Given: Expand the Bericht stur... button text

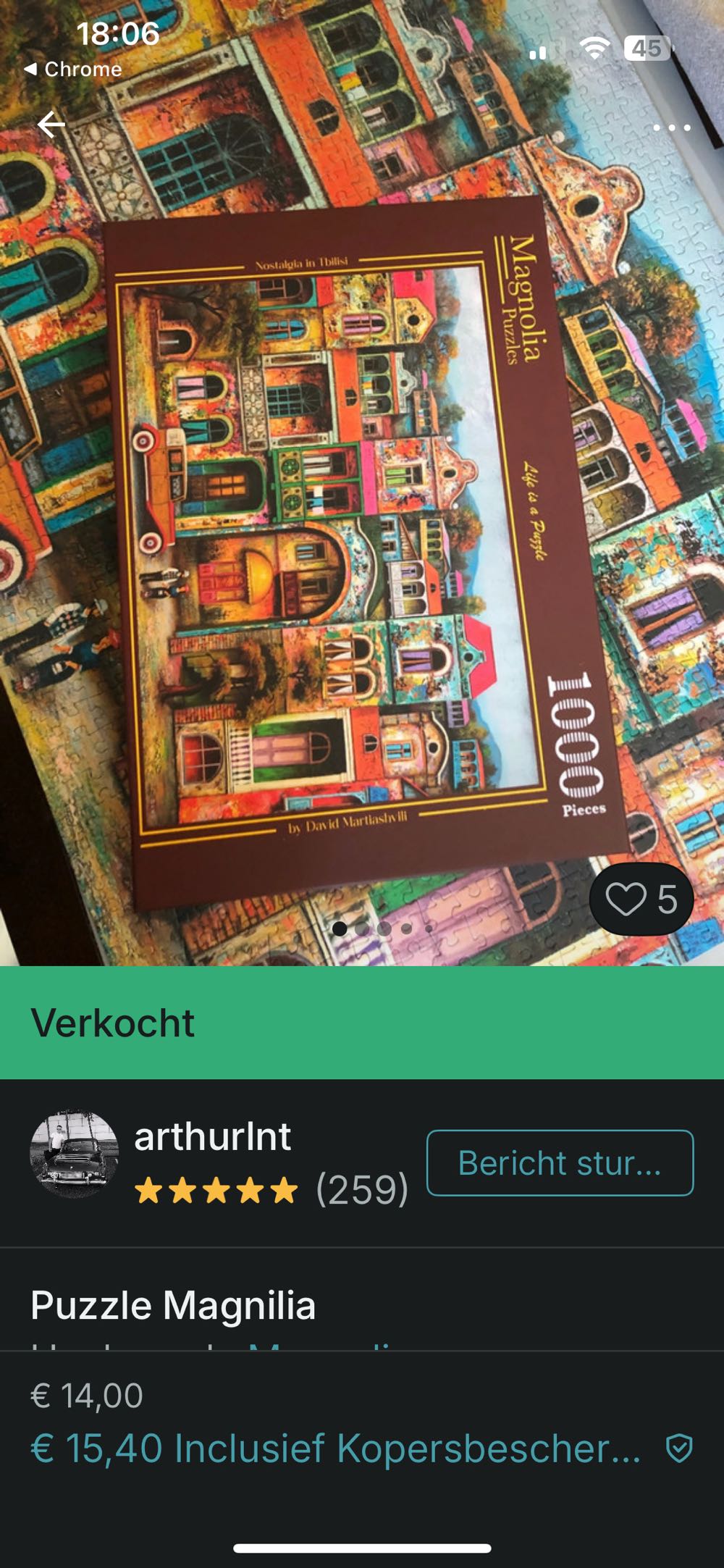Looking at the screenshot, I should [561, 1164].
